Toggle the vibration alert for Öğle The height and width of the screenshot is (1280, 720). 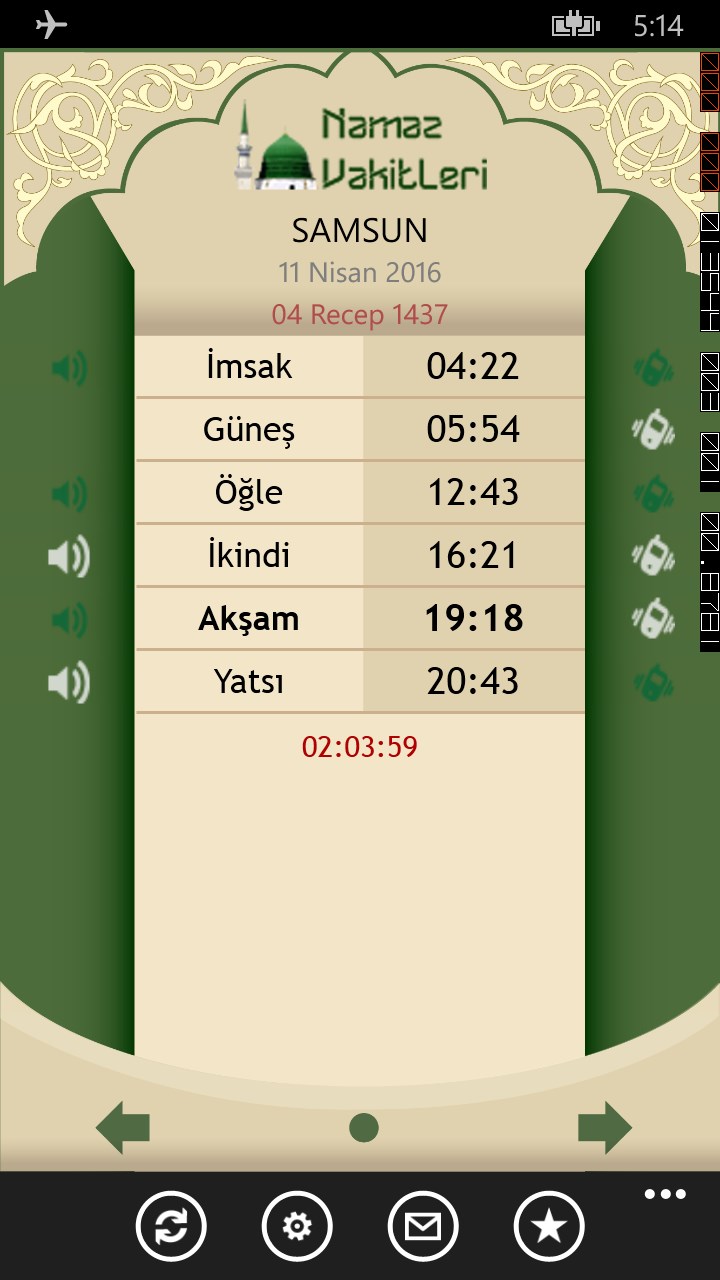tap(653, 493)
